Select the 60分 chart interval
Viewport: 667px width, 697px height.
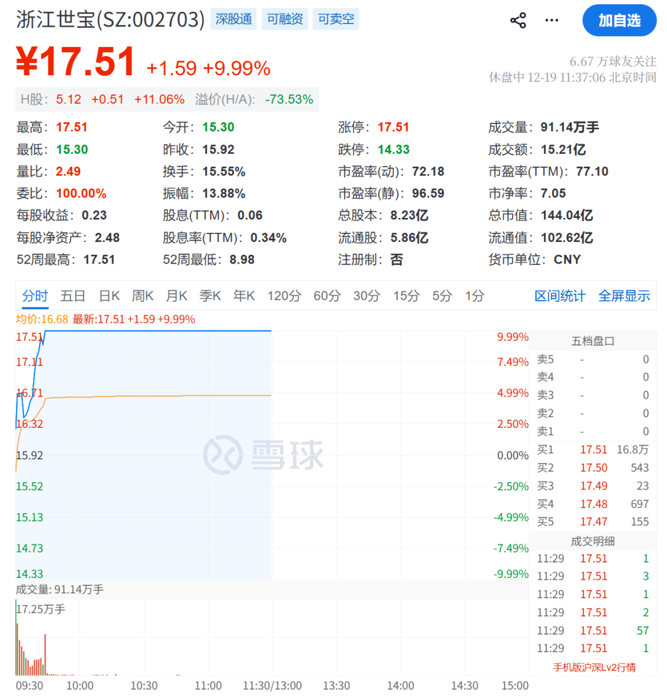pos(327,295)
